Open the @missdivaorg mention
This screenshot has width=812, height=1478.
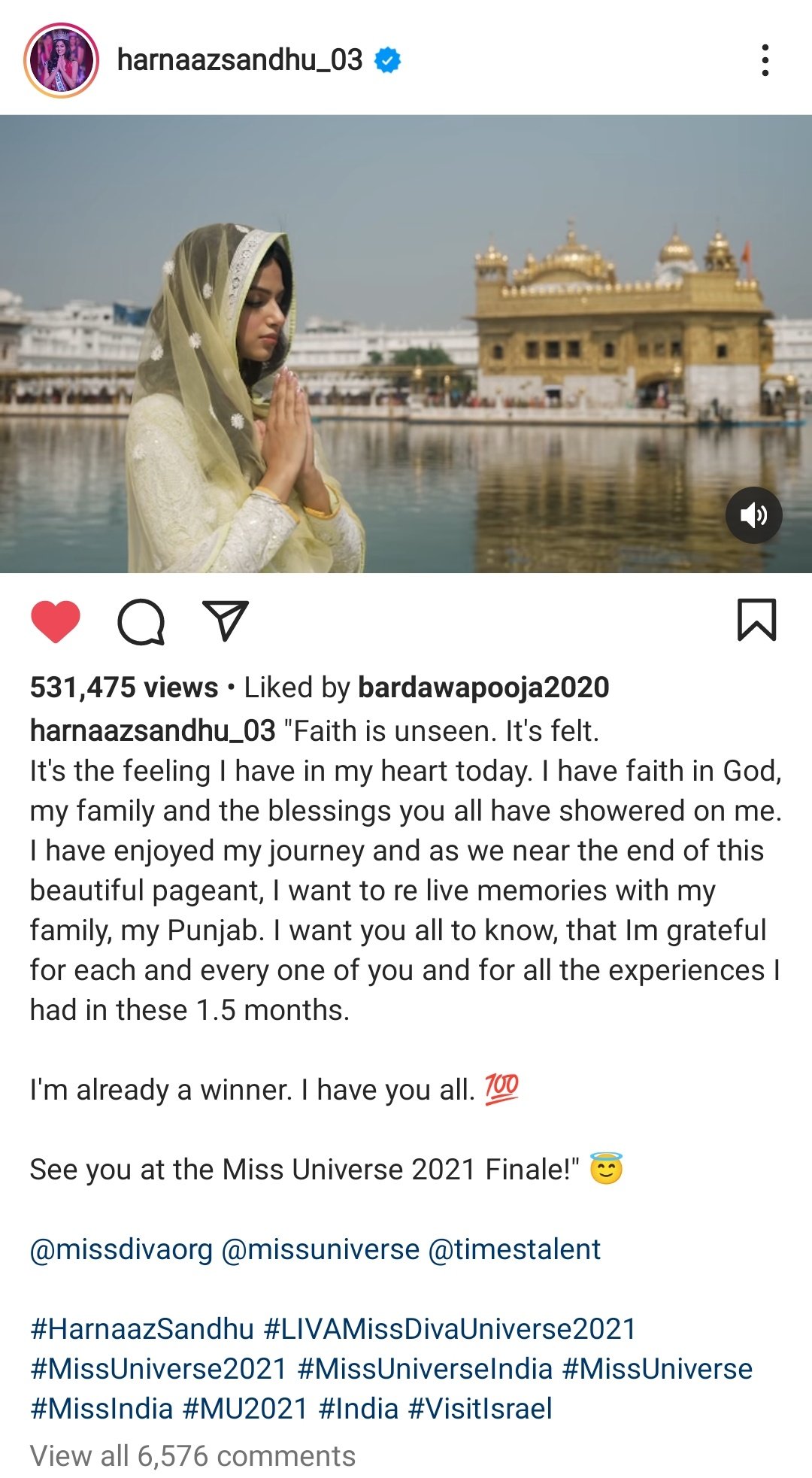122,1249
